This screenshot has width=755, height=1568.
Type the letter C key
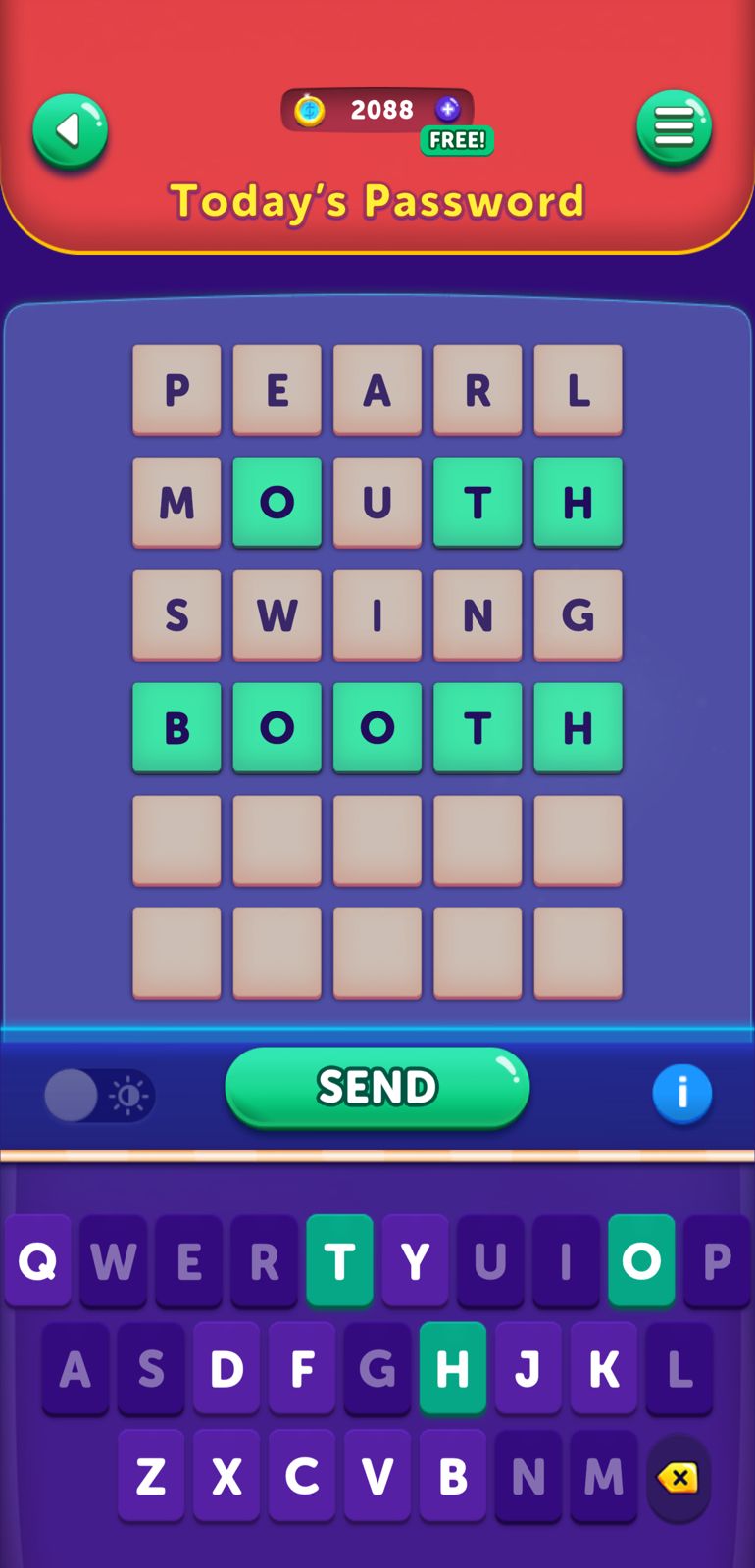[302, 1476]
